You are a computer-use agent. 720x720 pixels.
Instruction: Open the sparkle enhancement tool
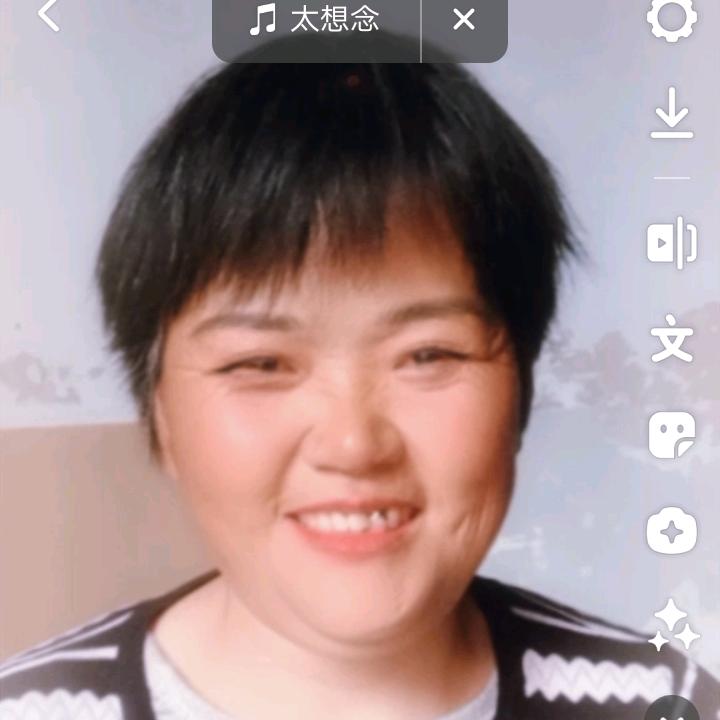pos(674,625)
